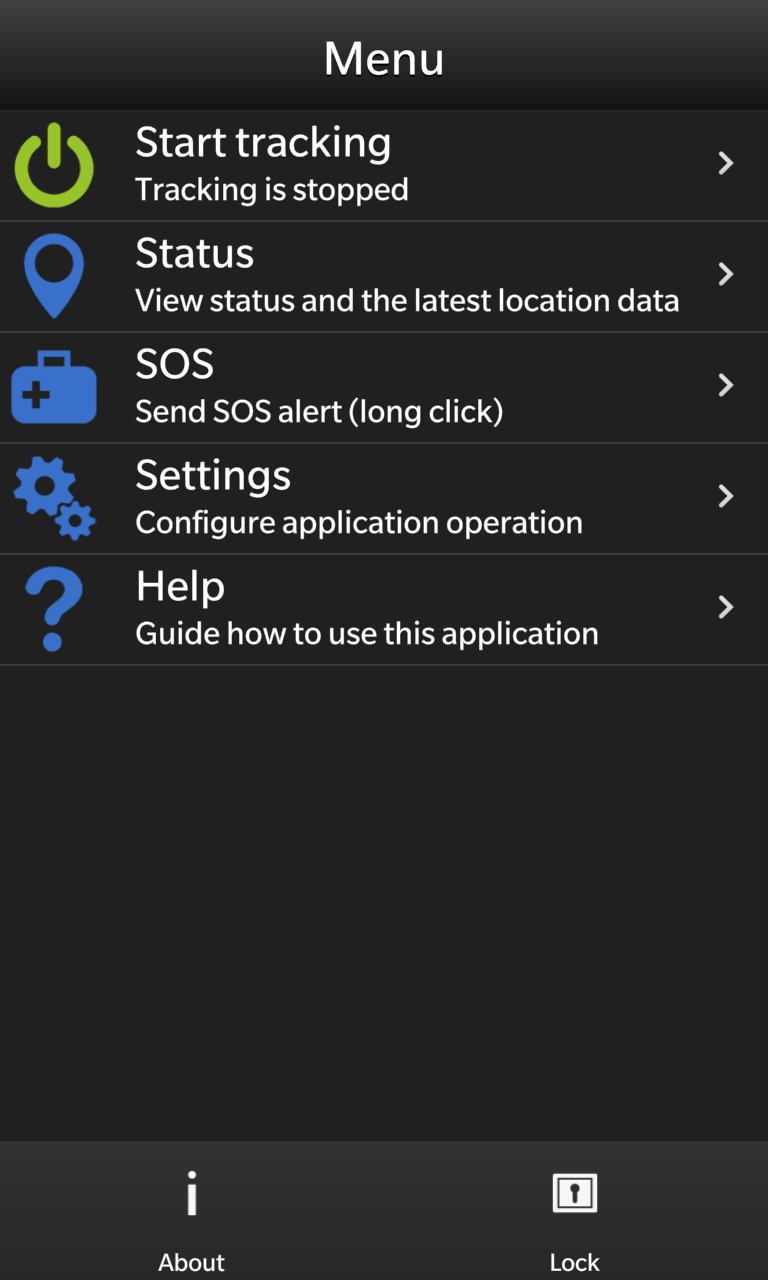
Task: Open the Help guide
Action: [x=384, y=609]
